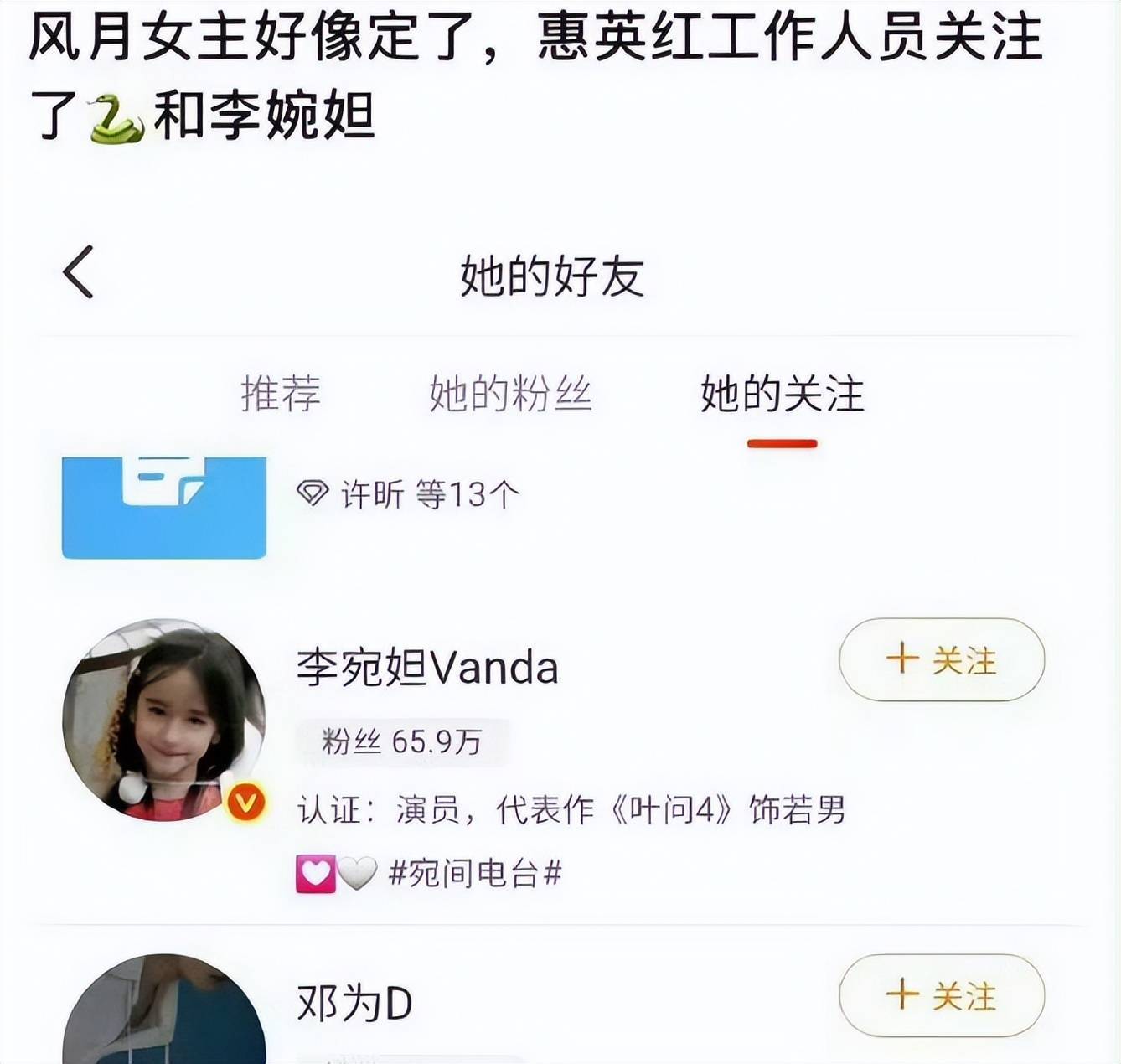The width and height of the screenshot is (1121, 1064).
Task: Go back from the friends page
Action: click(x=78, y=272)
